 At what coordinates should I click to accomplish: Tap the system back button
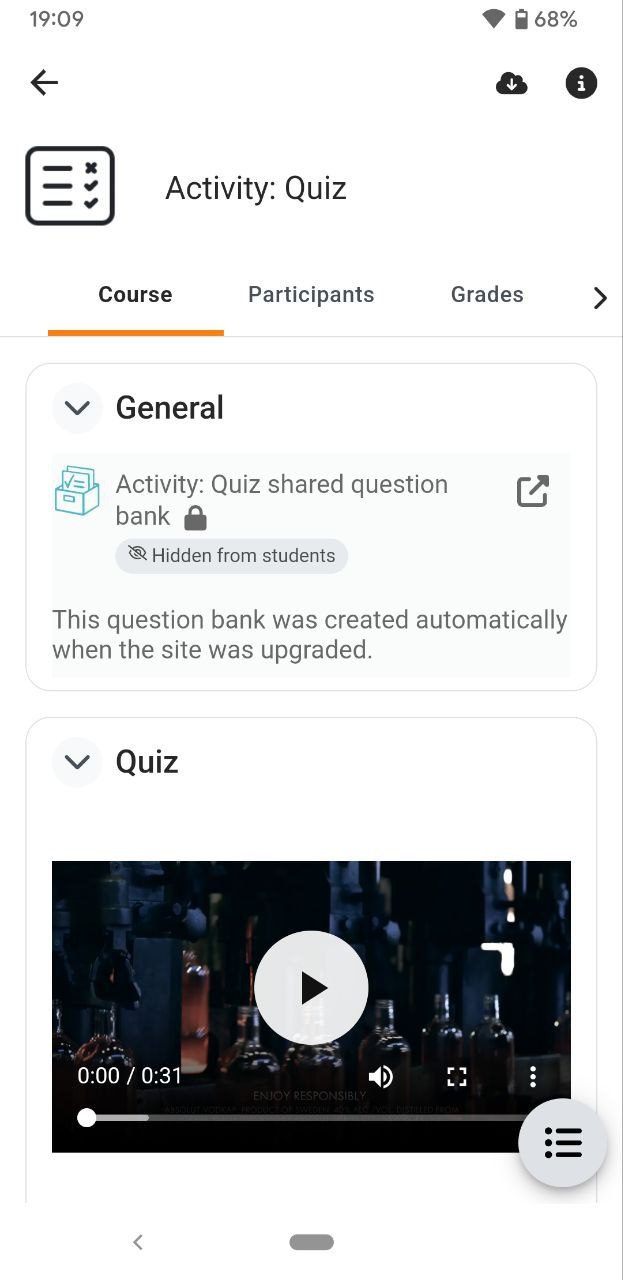(138, 1242)
